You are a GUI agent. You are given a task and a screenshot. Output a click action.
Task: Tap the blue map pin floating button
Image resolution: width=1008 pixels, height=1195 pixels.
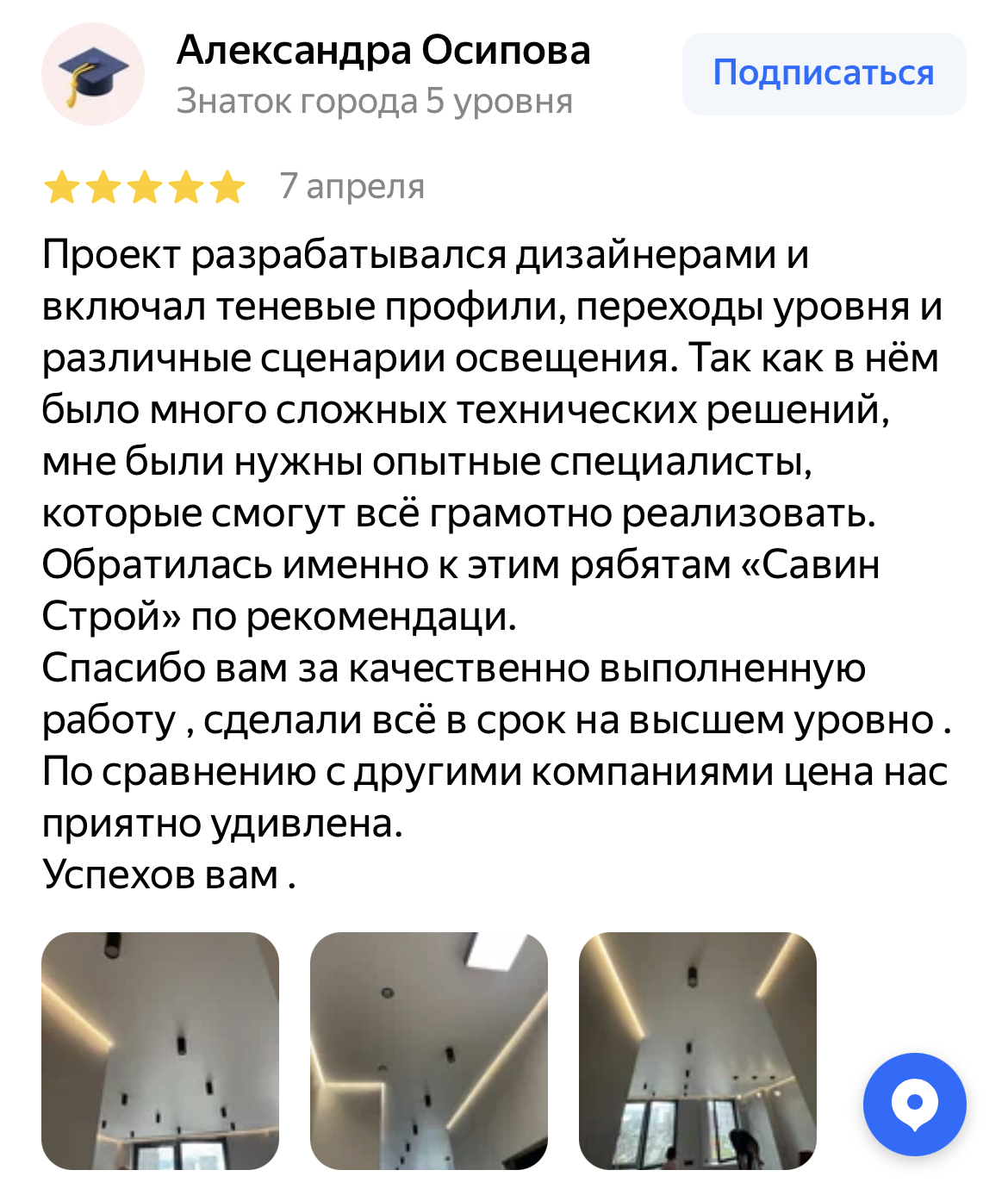914,1104
